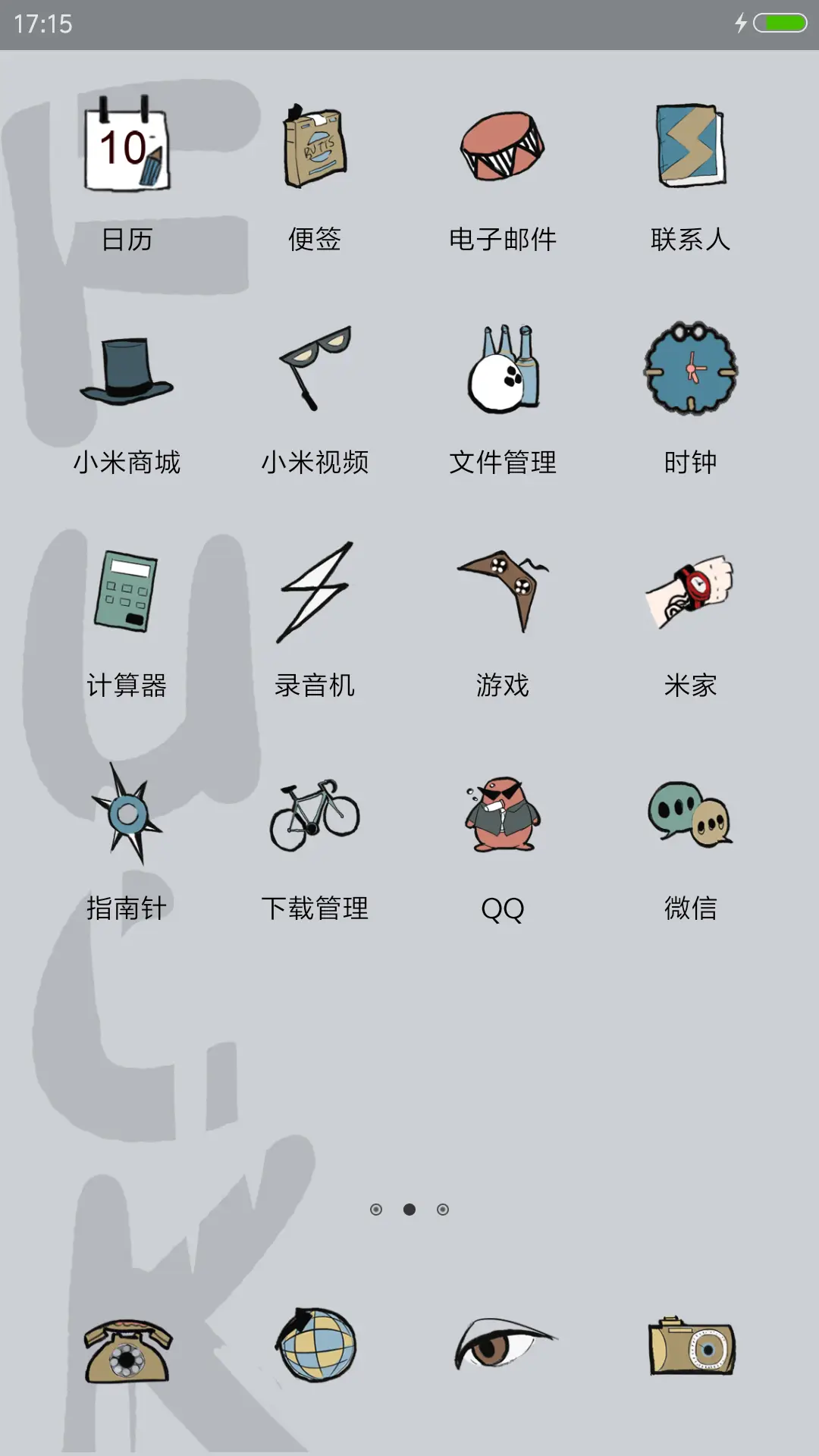The width and height of the screenshot is (819, 1456).
Task: Open 米家 with the wristwatch icon
Action: point(691,591)
